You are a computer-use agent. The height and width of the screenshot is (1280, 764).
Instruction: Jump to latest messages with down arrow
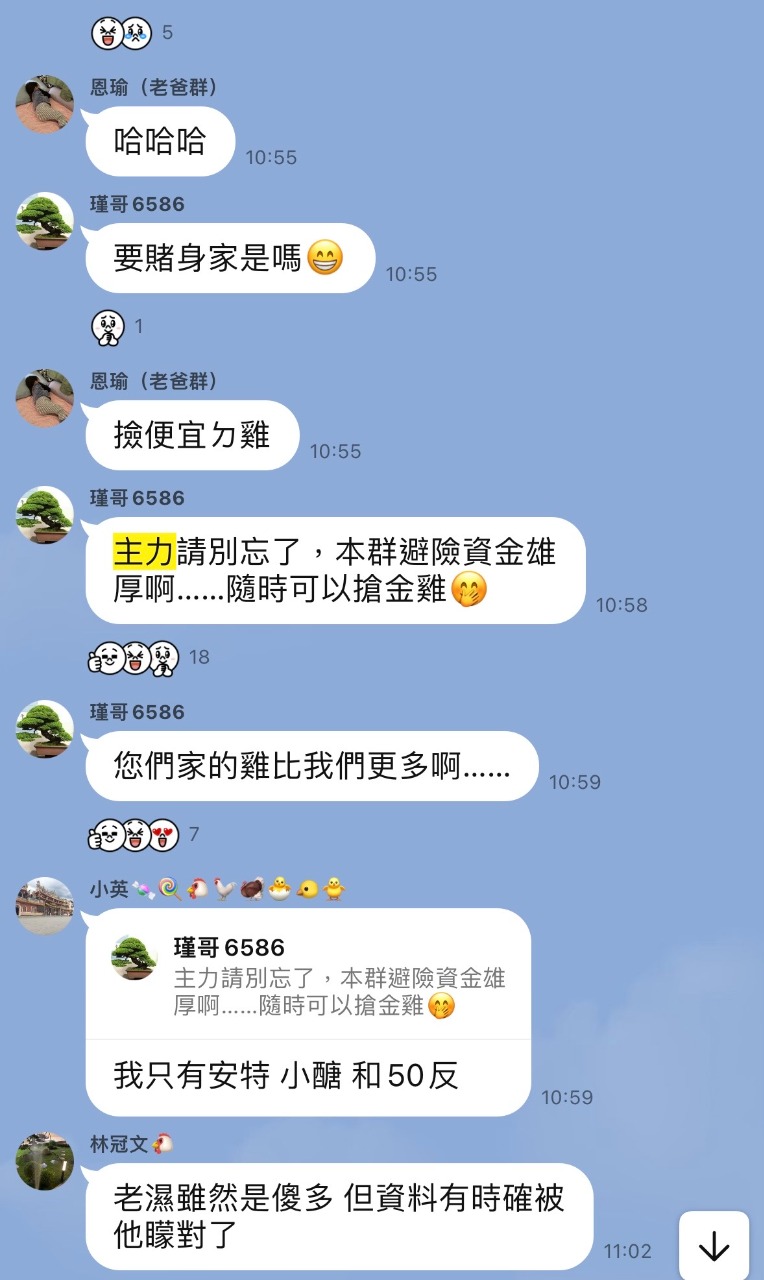click(714, 1246)
